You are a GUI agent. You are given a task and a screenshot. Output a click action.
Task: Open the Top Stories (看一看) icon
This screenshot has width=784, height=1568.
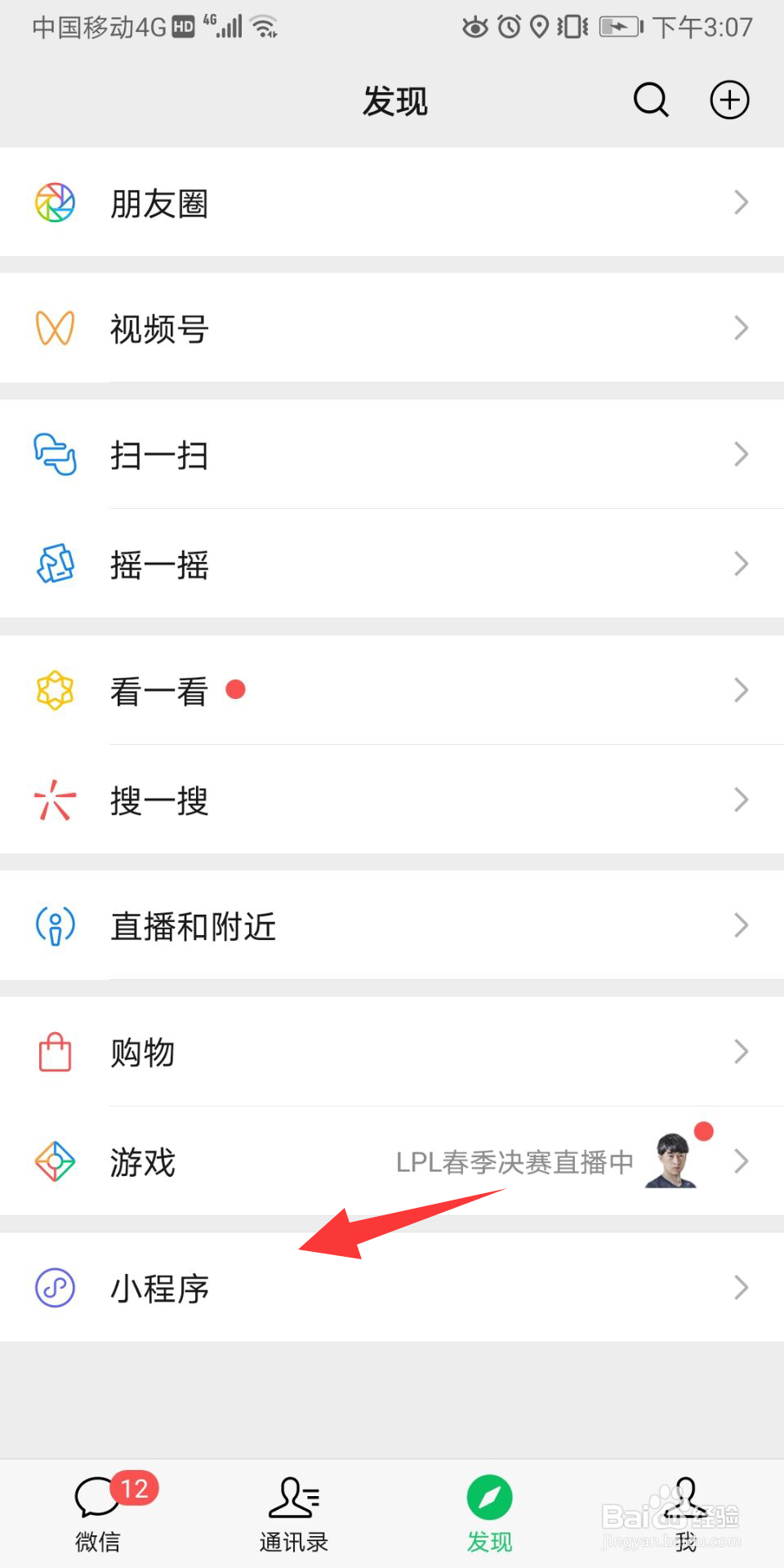54,689
